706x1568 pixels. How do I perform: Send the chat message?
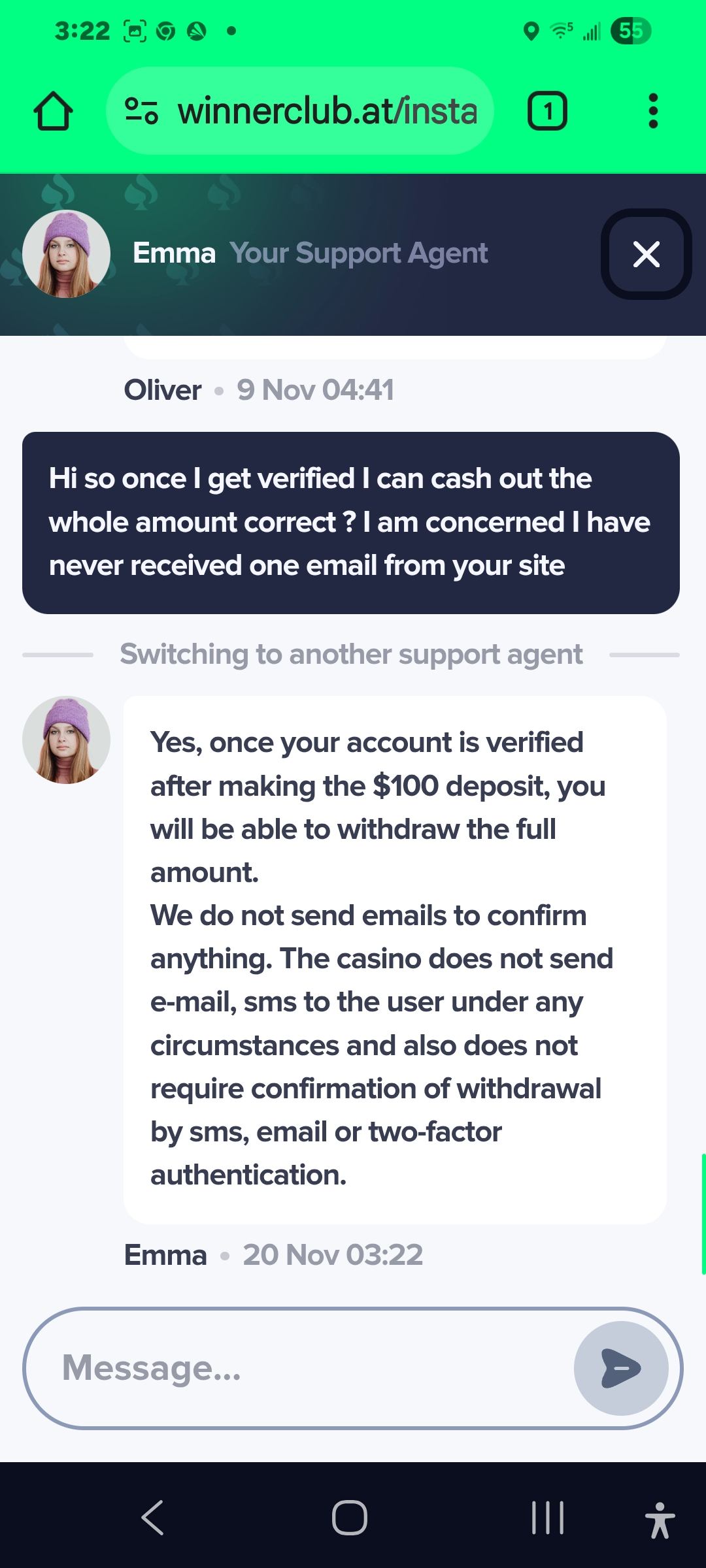[620, 1368]
